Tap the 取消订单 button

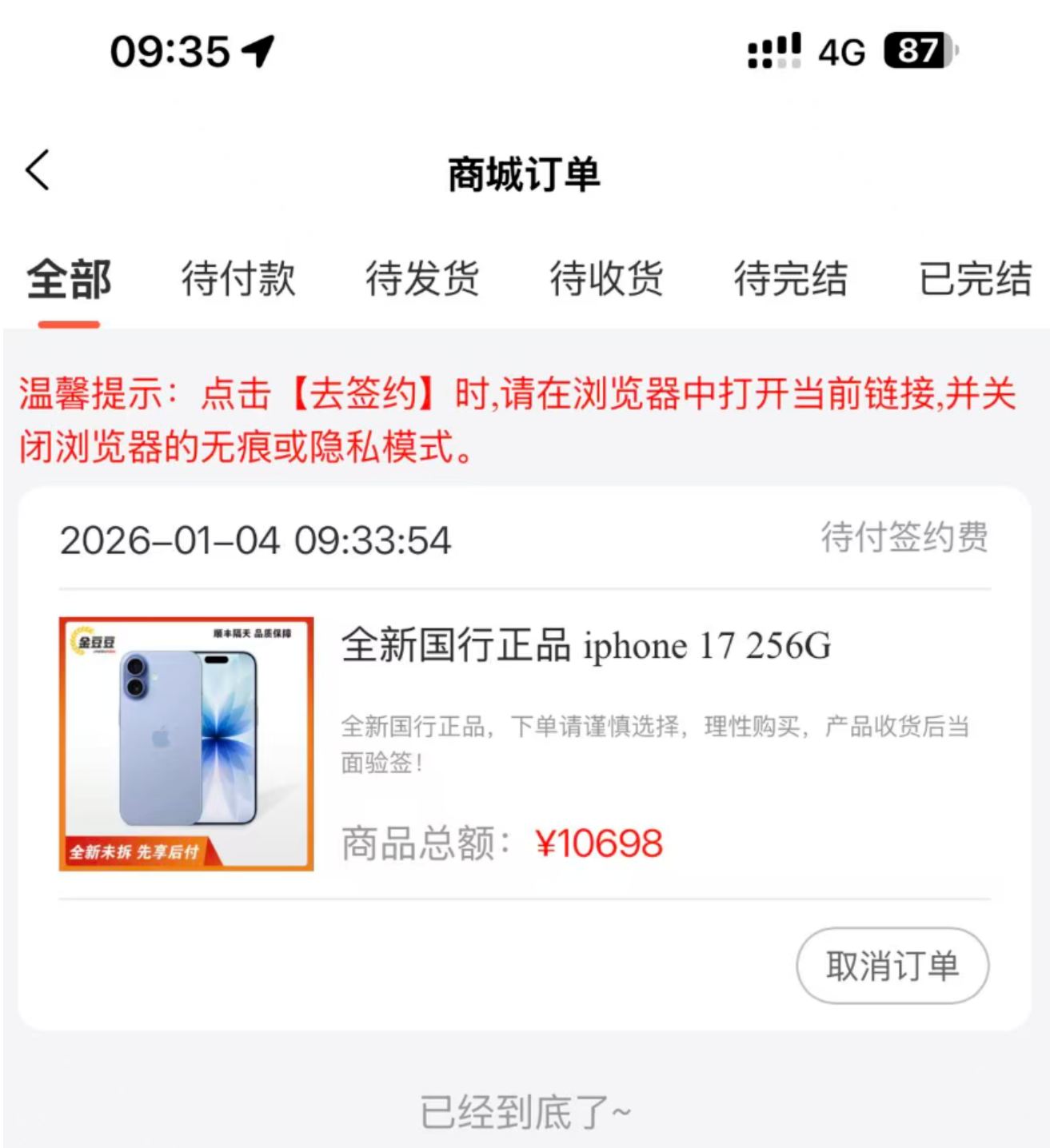click(892, 966)
